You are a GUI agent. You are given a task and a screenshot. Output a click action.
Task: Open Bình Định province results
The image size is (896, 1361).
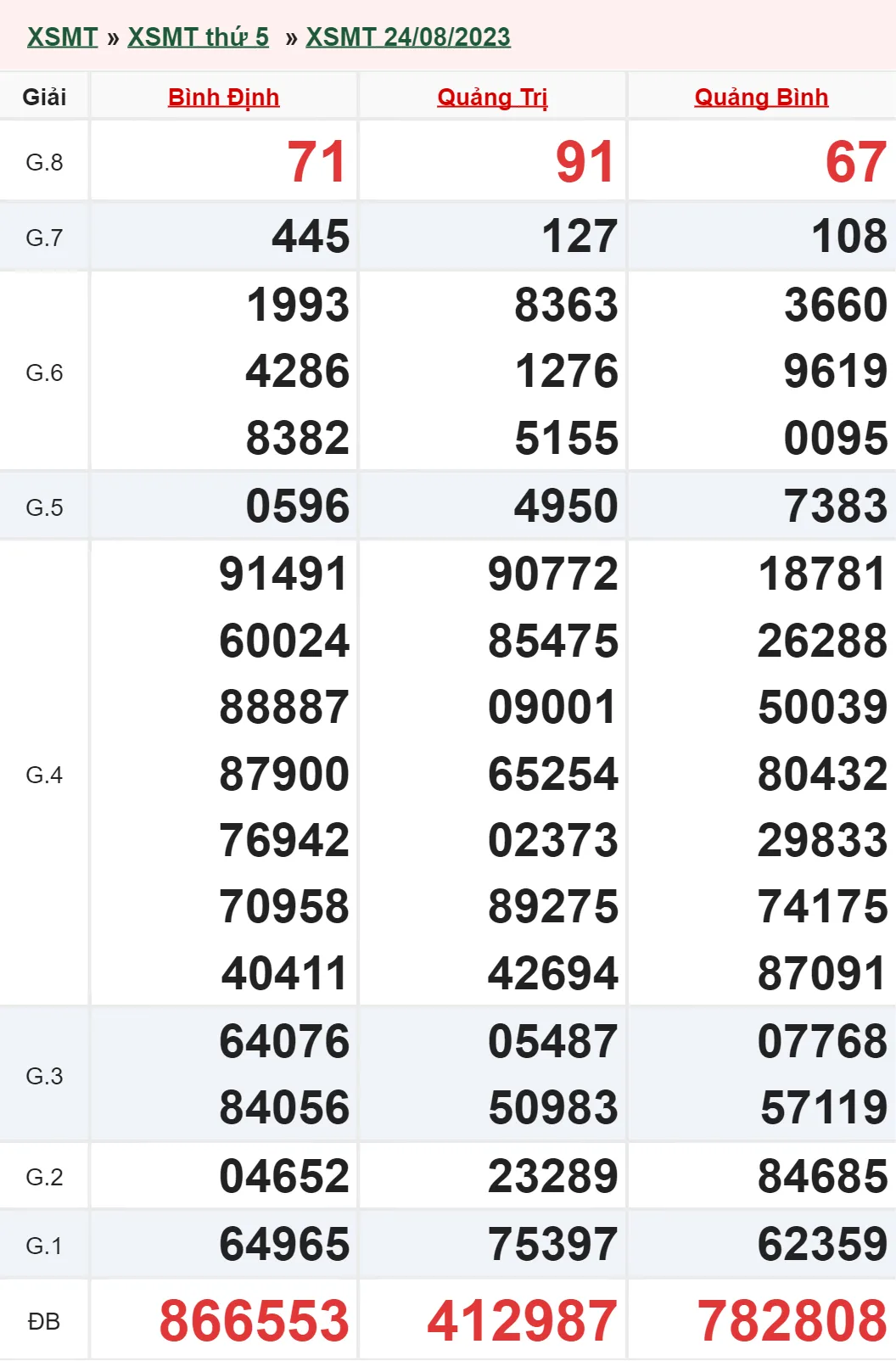tap(223, 98)
